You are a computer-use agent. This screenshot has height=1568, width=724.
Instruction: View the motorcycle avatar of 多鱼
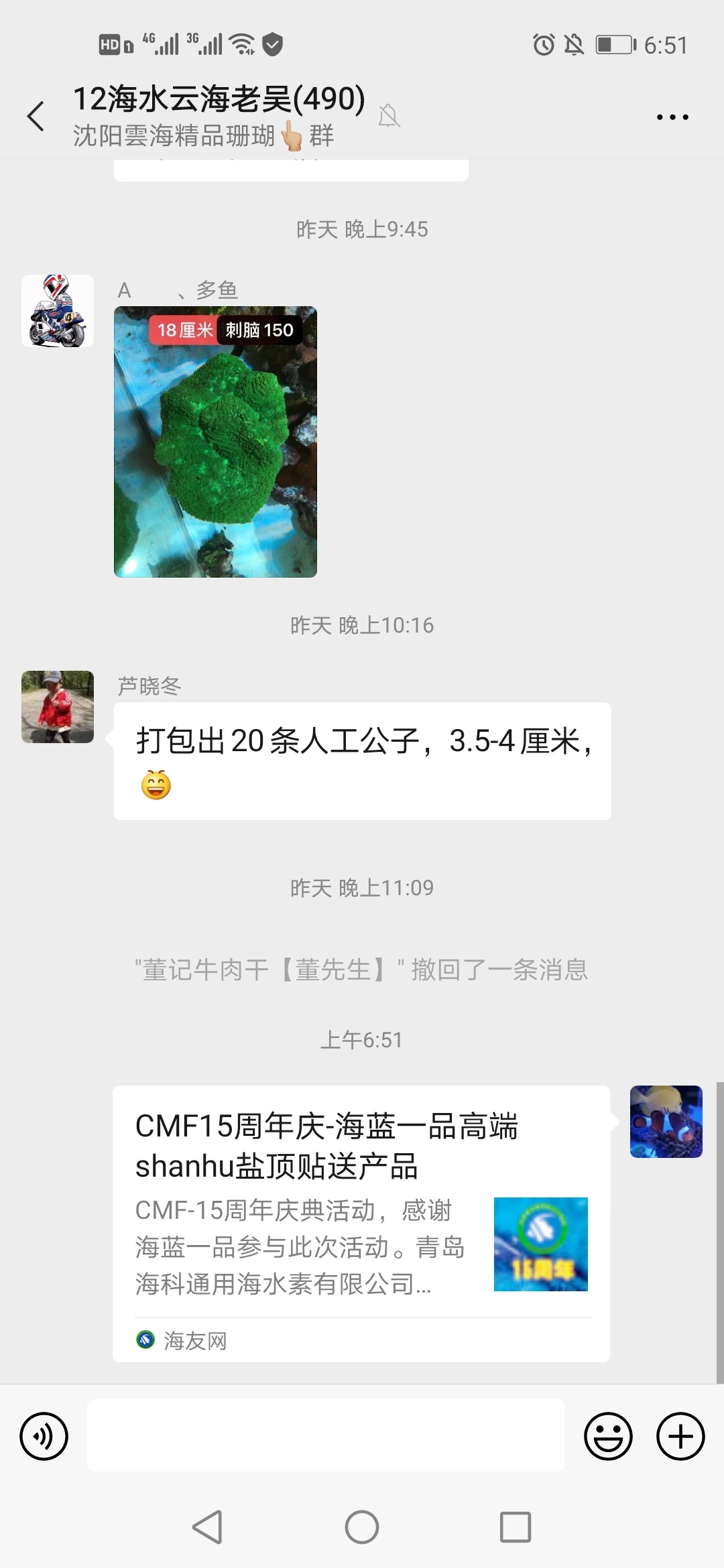(58, 311)
